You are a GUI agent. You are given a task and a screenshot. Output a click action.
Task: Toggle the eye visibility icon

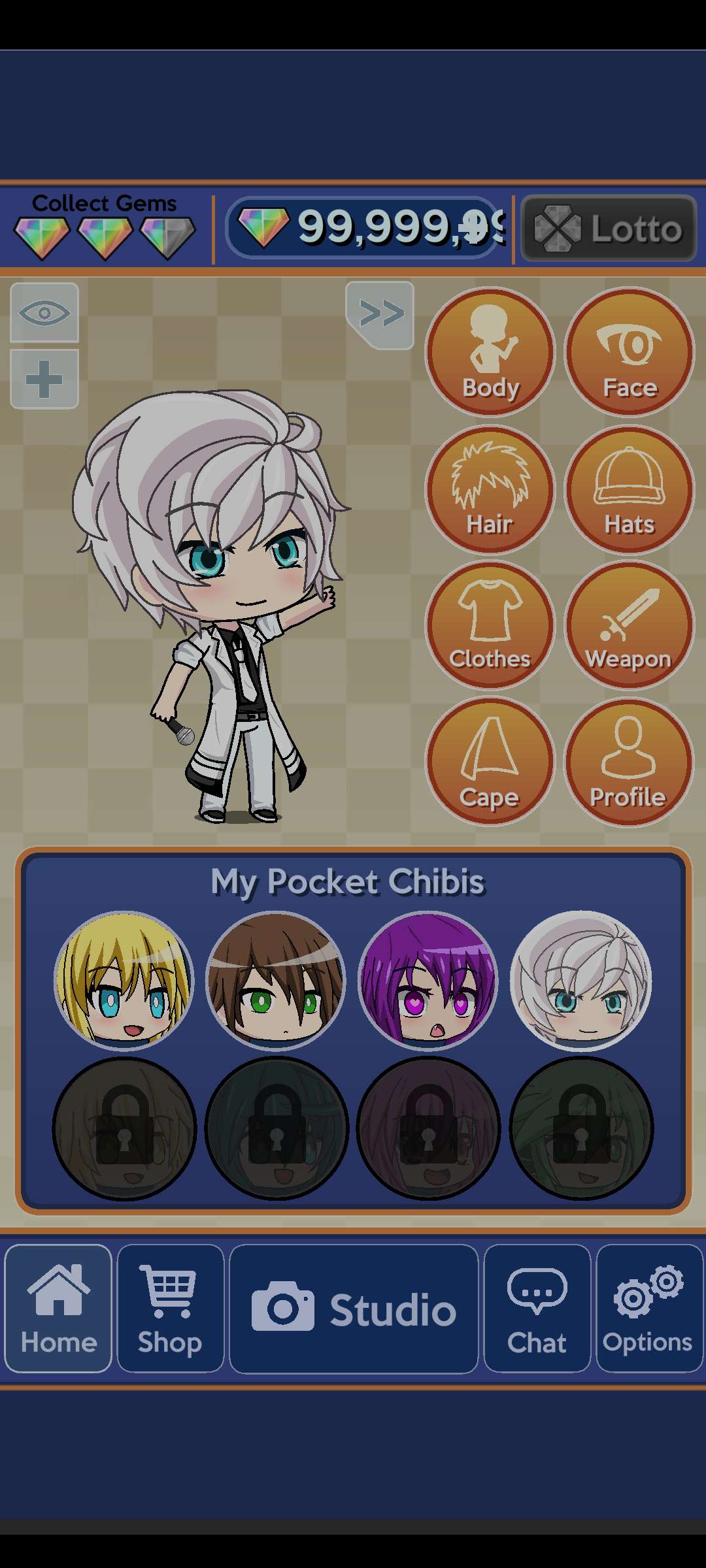pyautogui.click(x=44, y=313)
